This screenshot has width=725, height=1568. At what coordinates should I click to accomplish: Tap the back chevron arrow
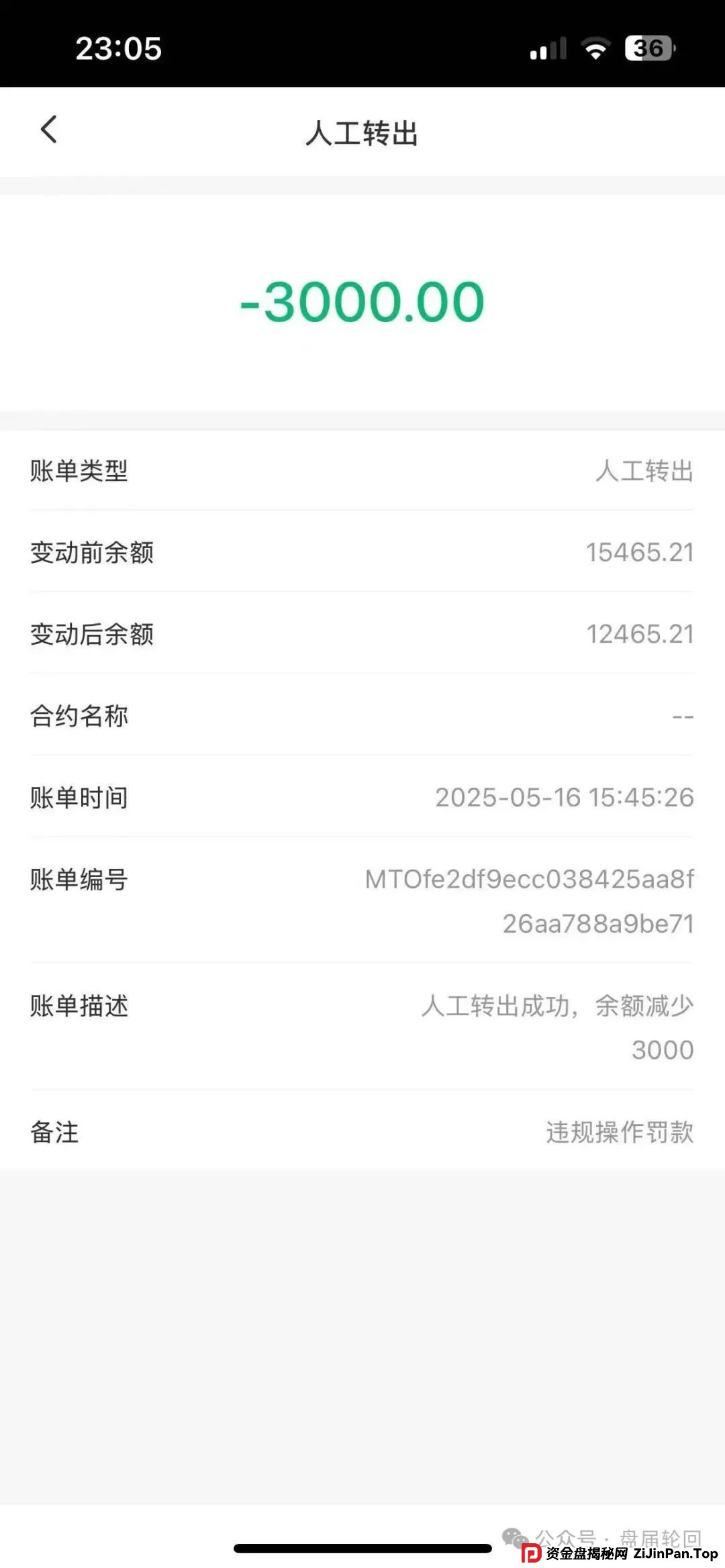48,129
